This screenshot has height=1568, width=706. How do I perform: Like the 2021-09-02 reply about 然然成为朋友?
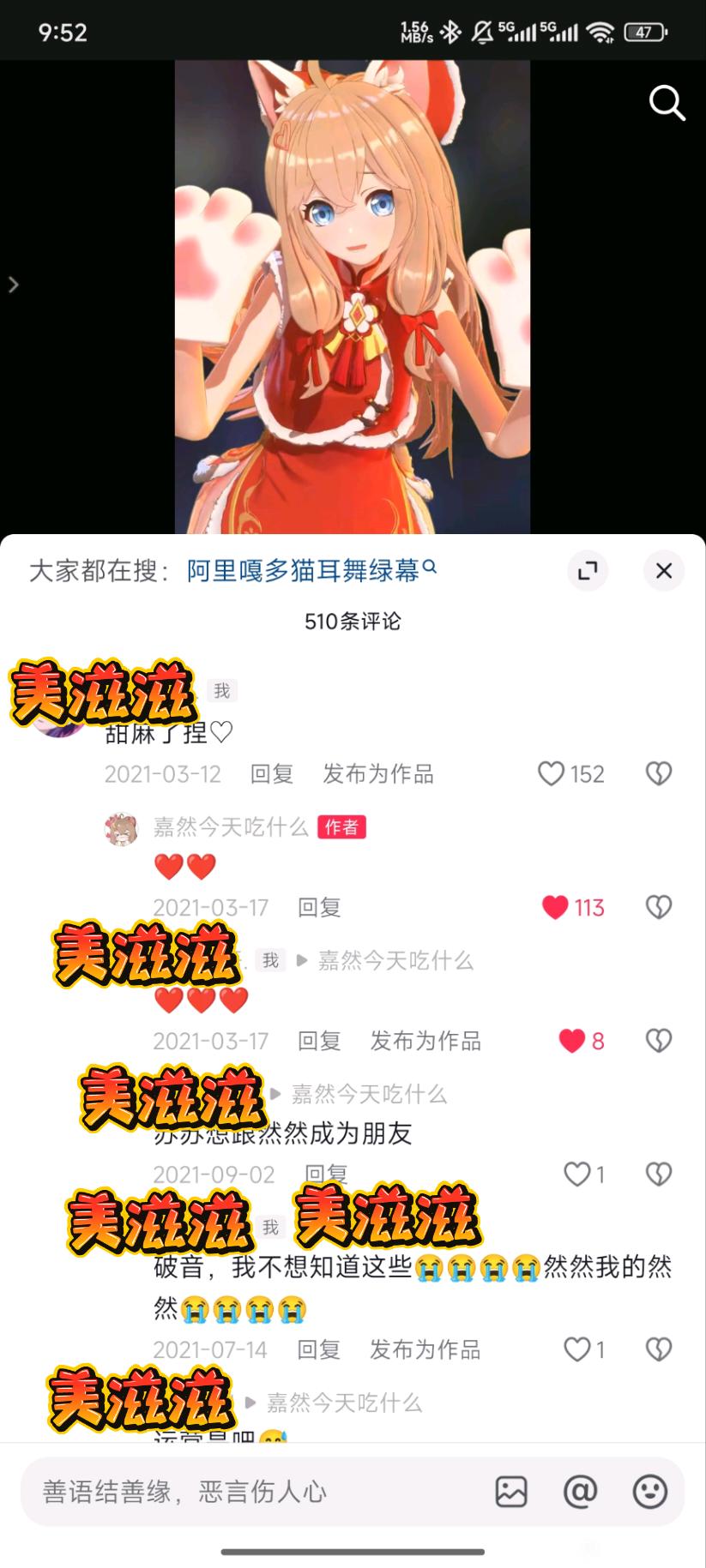click(576, 1174)
